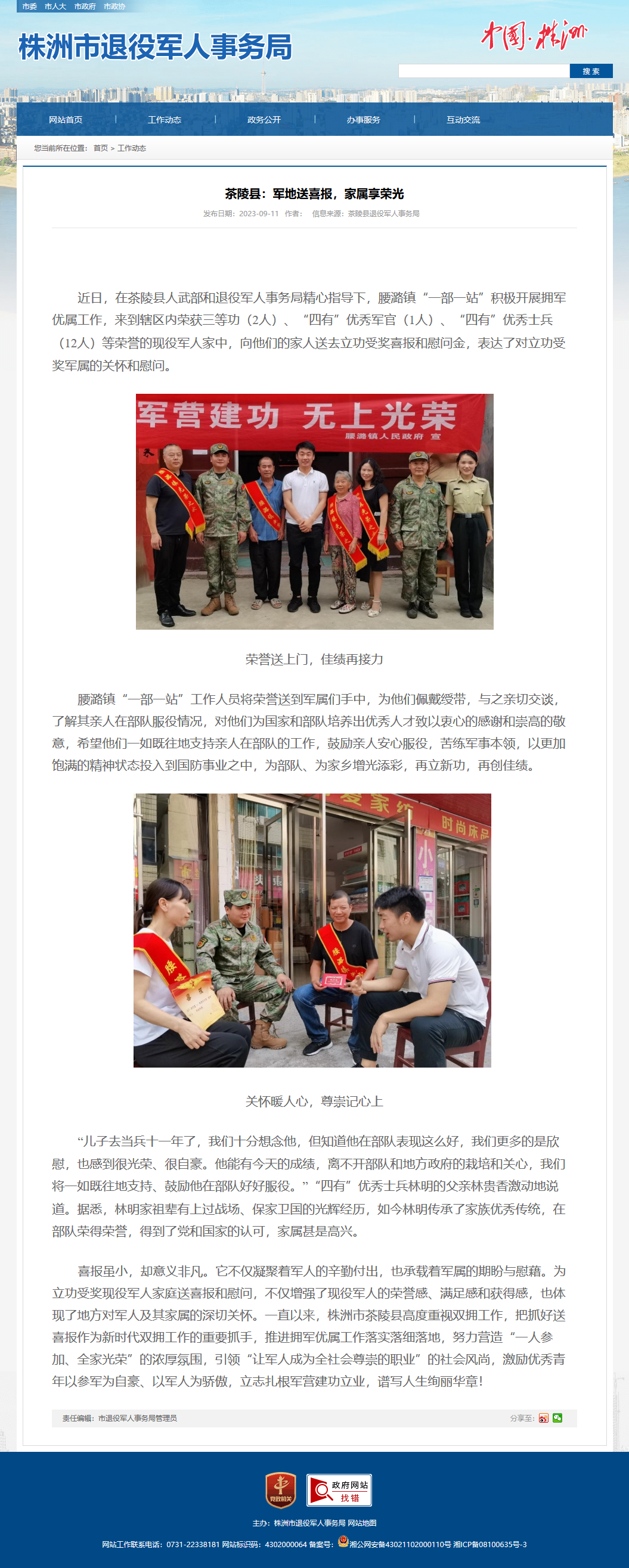629x1568 pixels.
Task: Open 政府网站找错 button
Action: (x=339, y=1489)
